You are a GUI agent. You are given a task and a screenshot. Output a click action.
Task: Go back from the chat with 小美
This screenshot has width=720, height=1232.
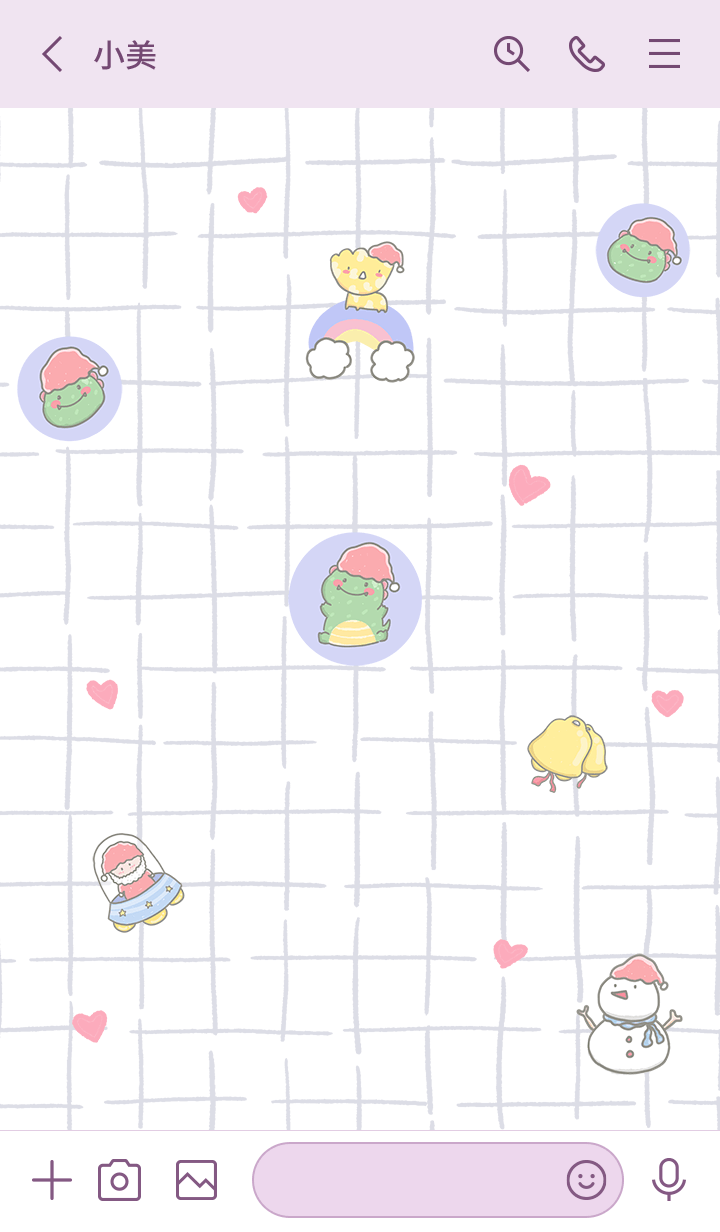(x=52, y=54)
